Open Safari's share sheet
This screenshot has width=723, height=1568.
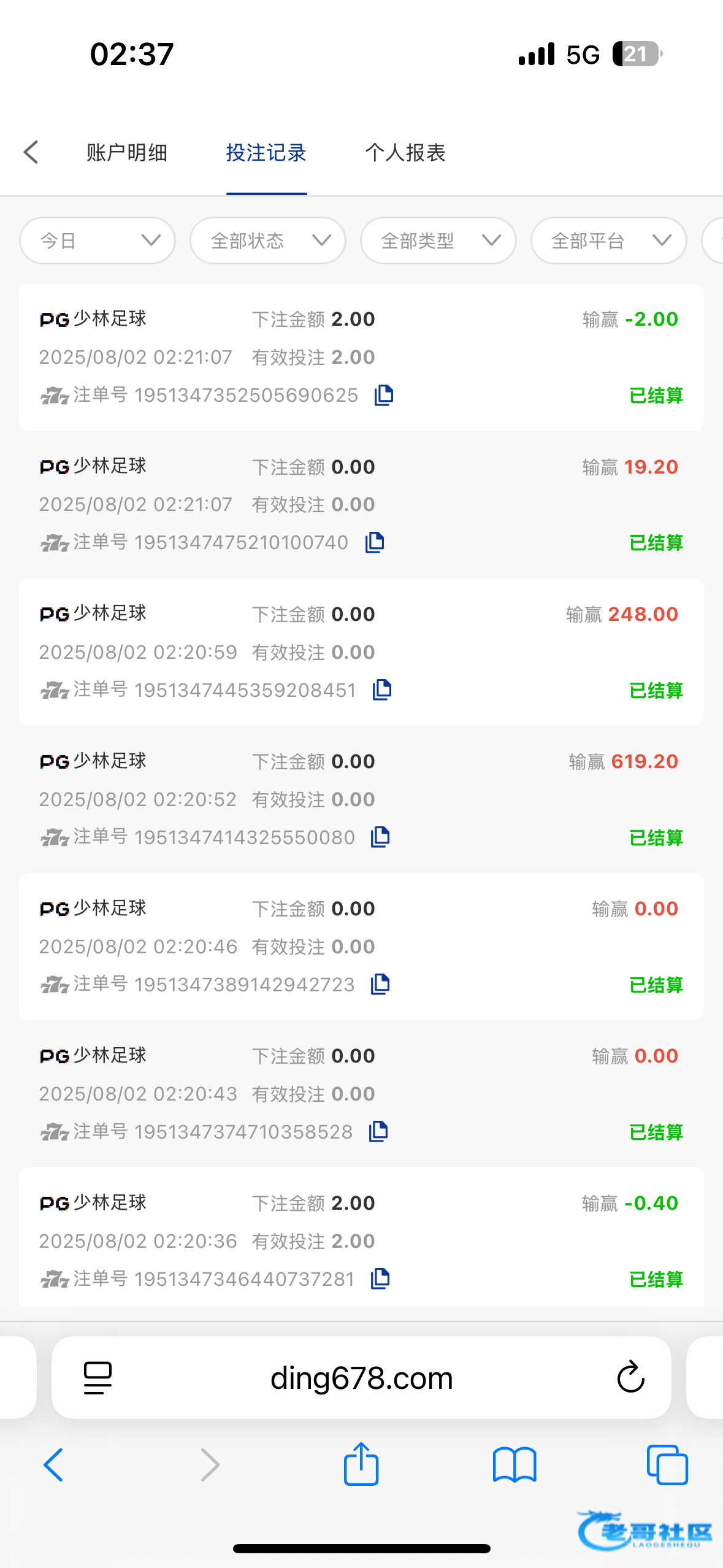click(361, 1464)
